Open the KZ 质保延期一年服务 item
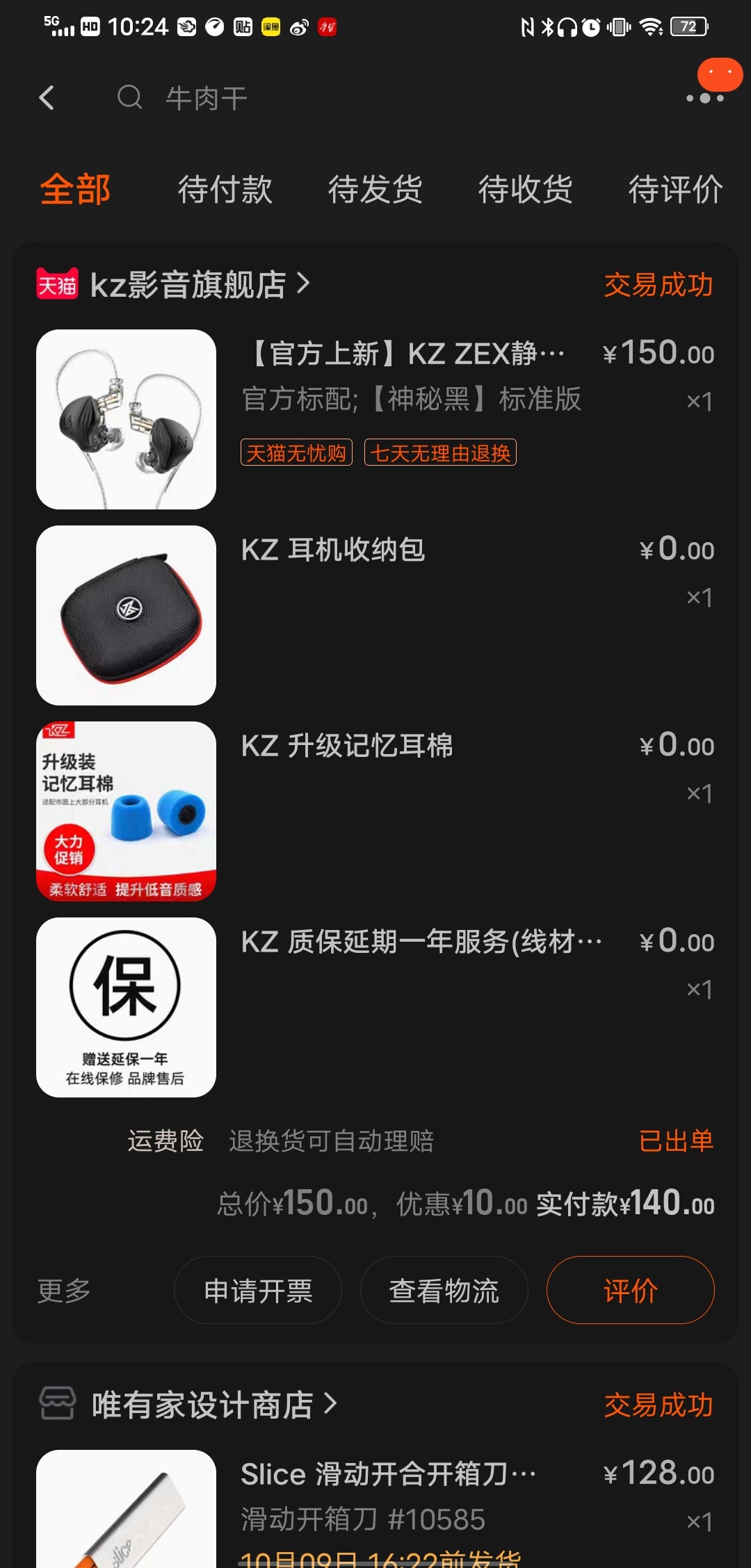Image resolution: width=751 pixels, height=1568 pixels. pos(375,1007)
